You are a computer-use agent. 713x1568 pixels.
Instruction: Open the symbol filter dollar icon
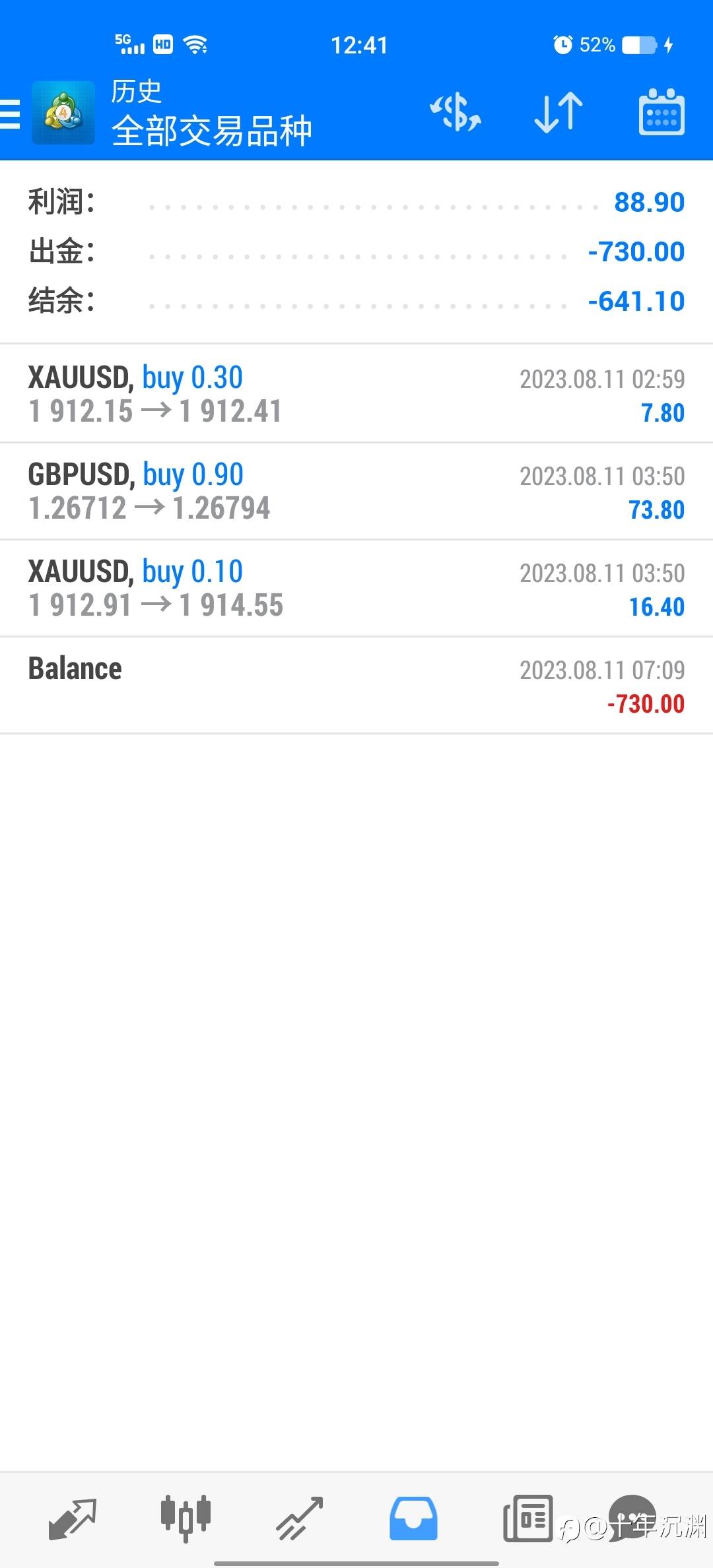point(456,112)
